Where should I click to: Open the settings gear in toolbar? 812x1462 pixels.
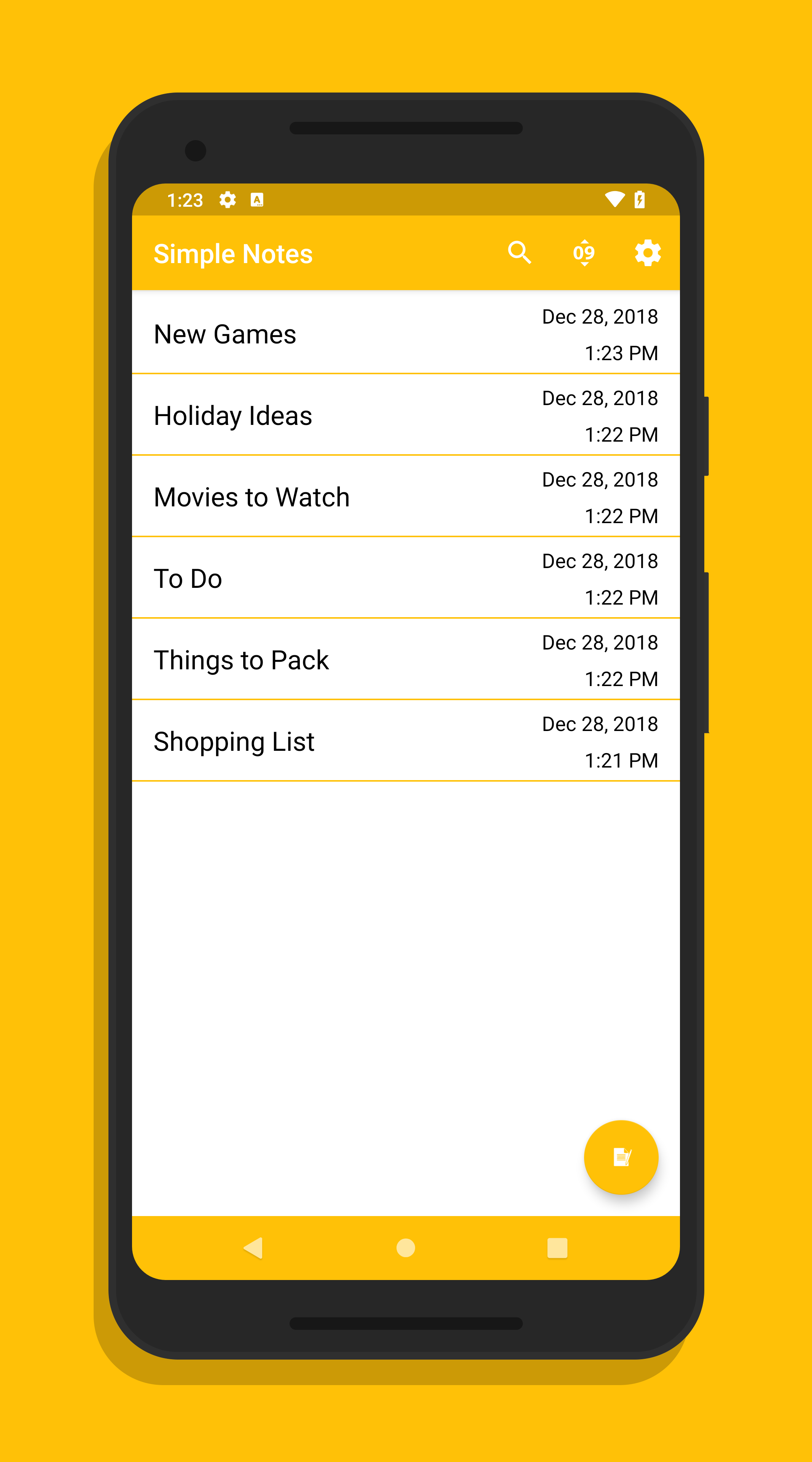648,252
